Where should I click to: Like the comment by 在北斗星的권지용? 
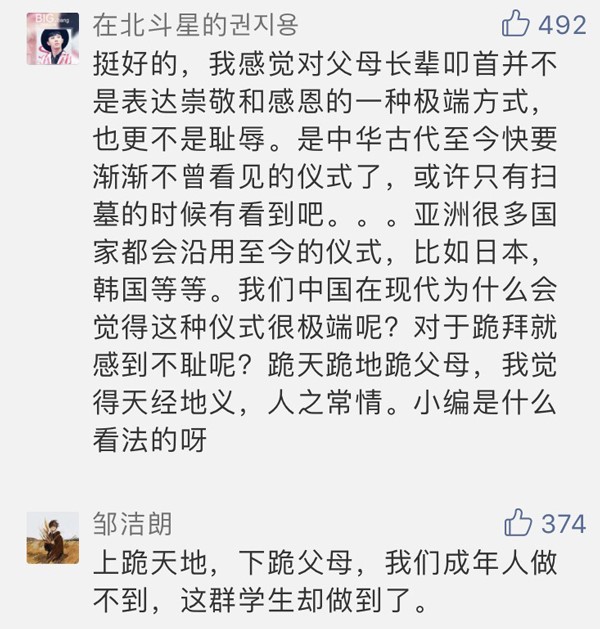click(x=517, y=24)
